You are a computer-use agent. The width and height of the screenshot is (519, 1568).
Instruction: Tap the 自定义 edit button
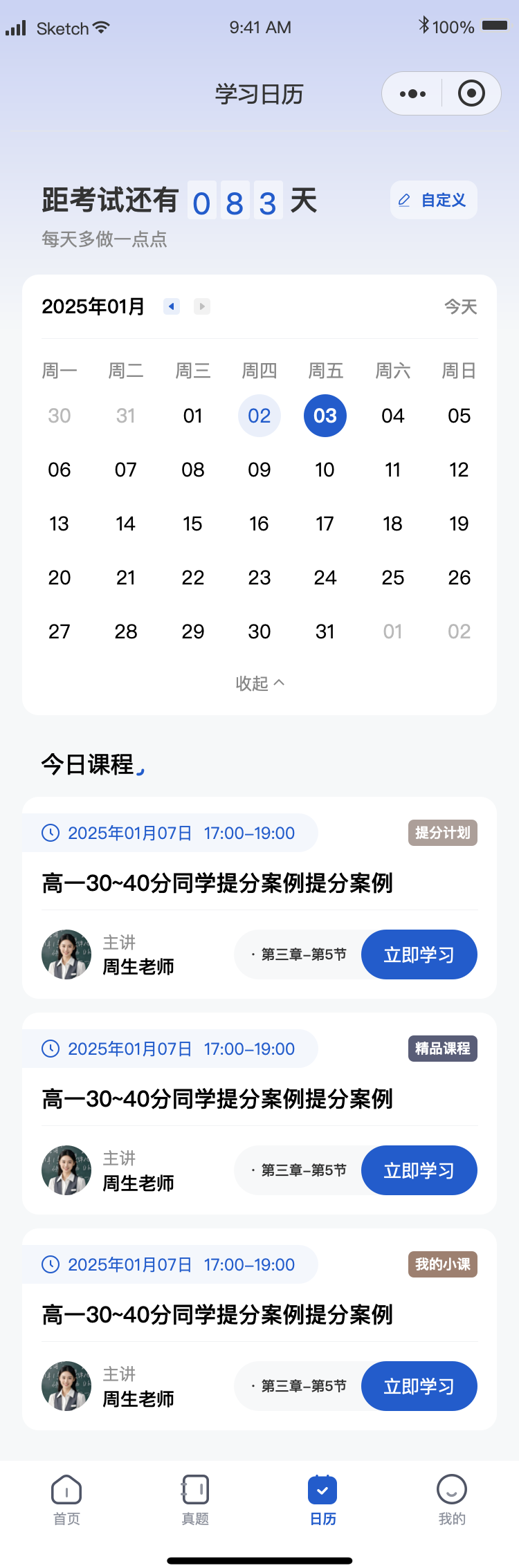coord(433,201)
